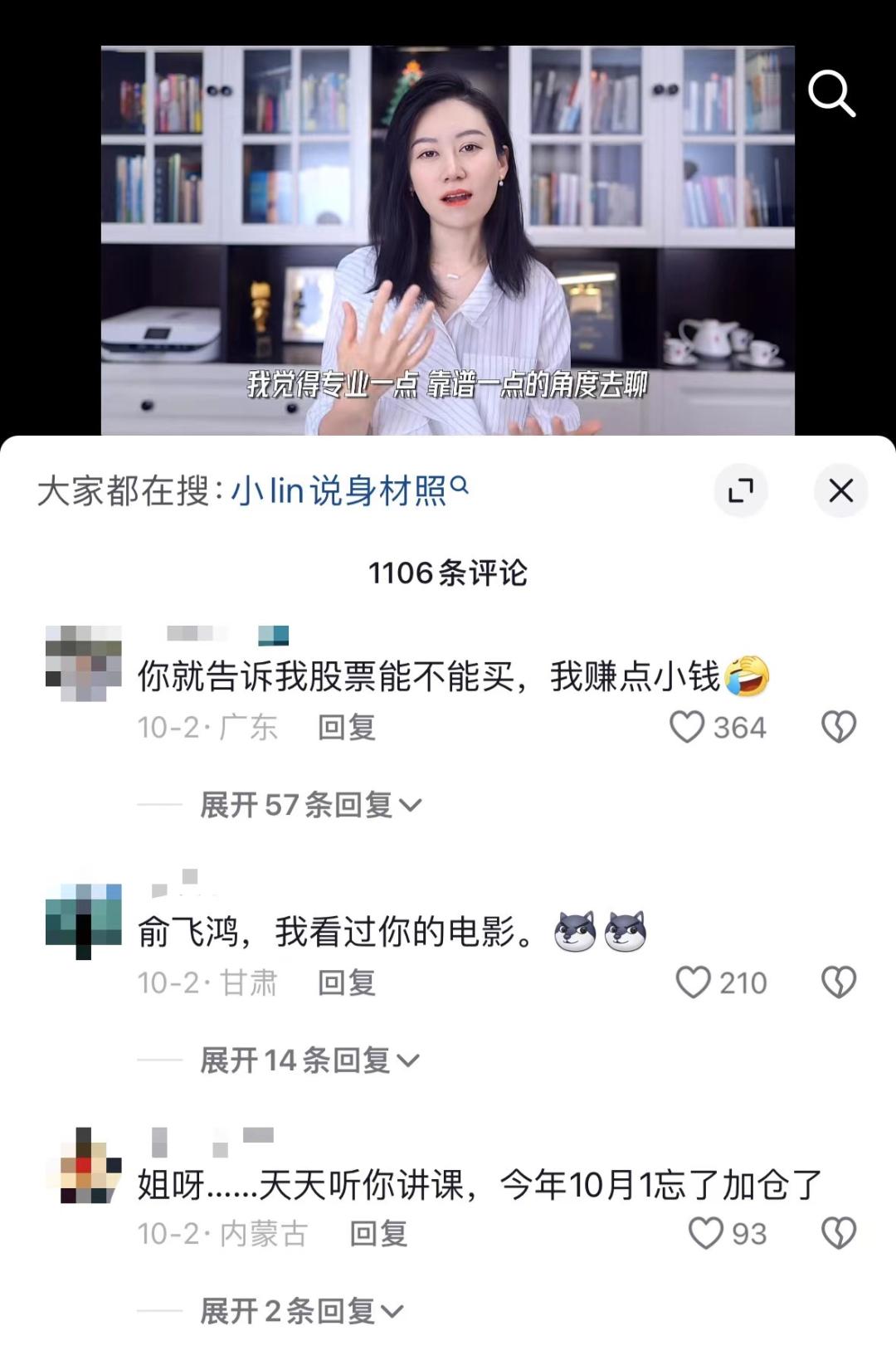Reply to the comment from 内蒙古
The width and height of the screenshot is (896, 1360).
(x=378, y=1234)
